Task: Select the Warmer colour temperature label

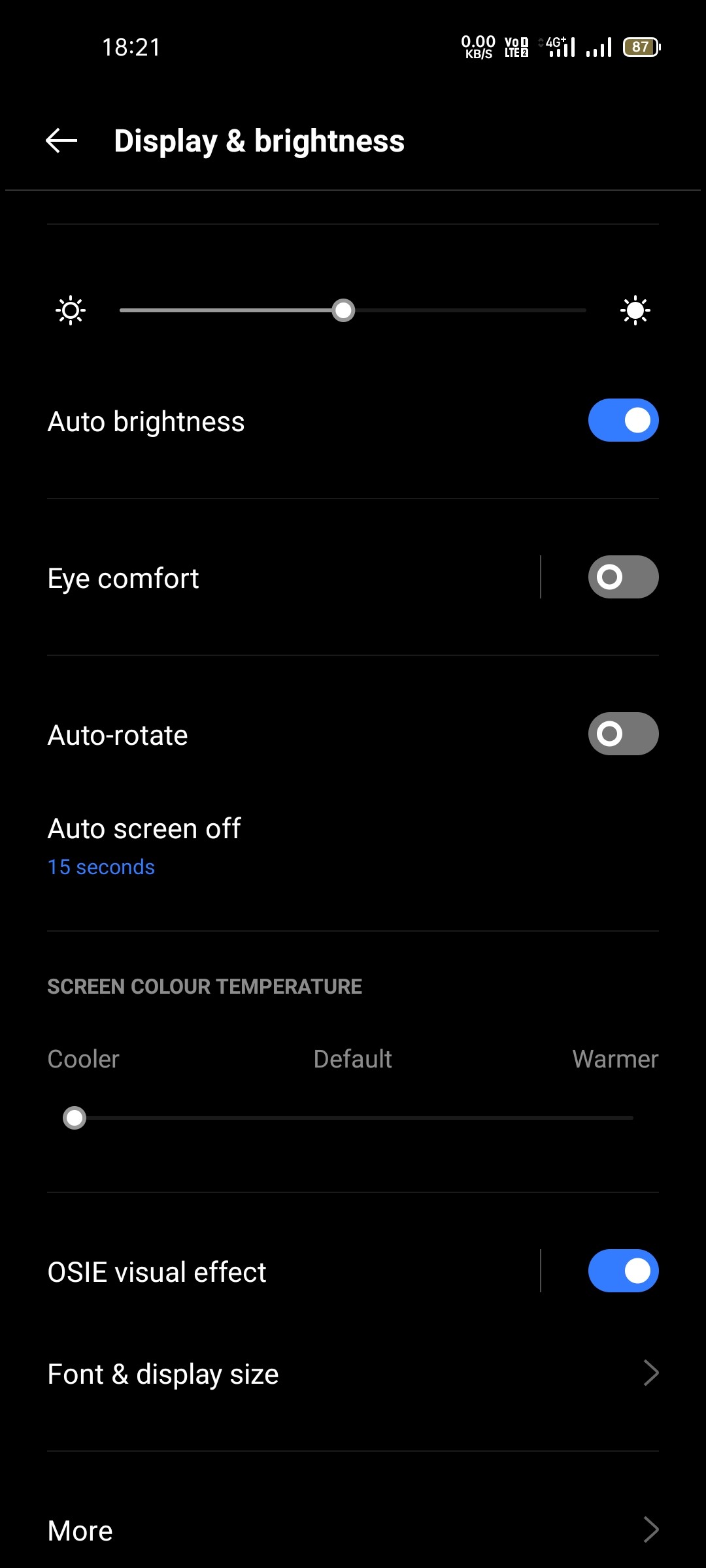Action: [x=615, y=1058]
